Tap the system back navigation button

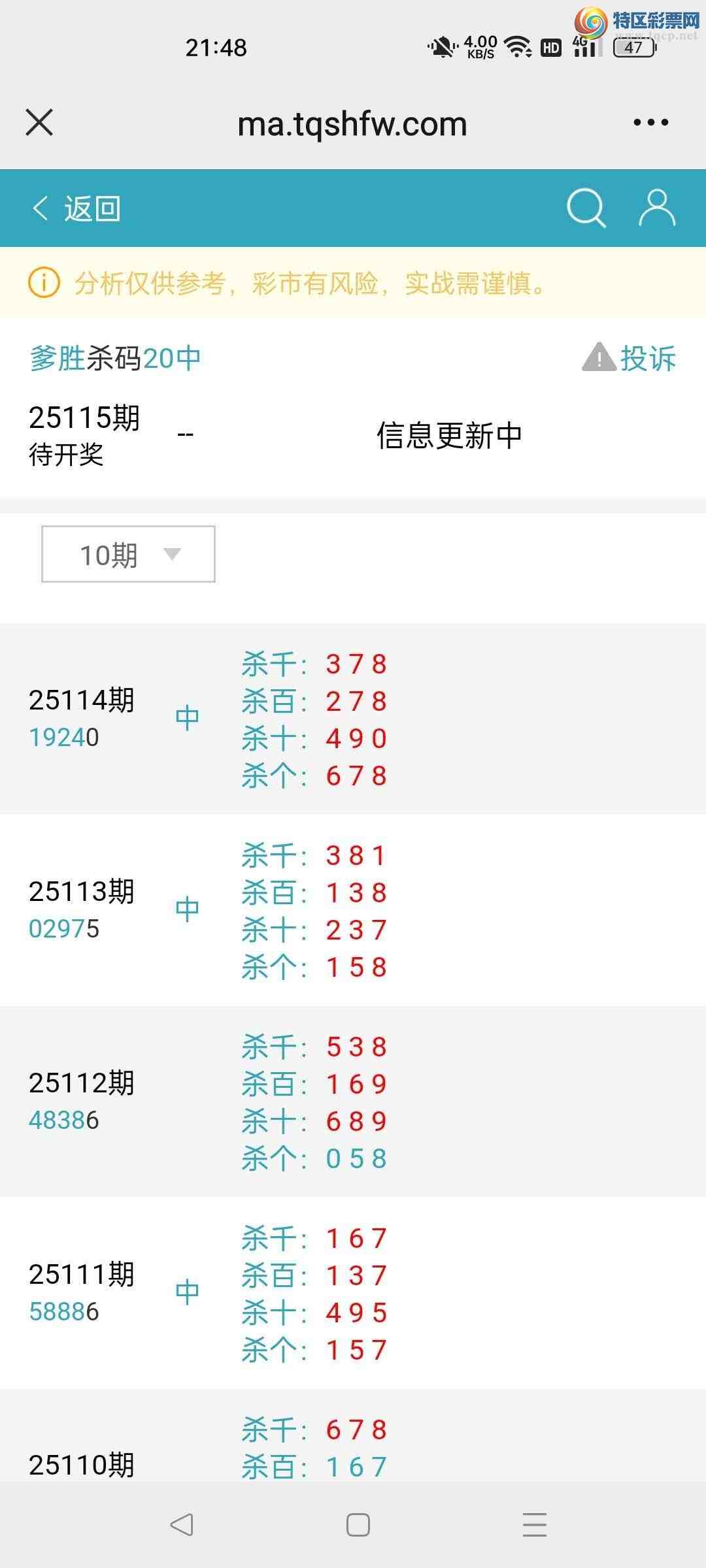click(182, 1525)
